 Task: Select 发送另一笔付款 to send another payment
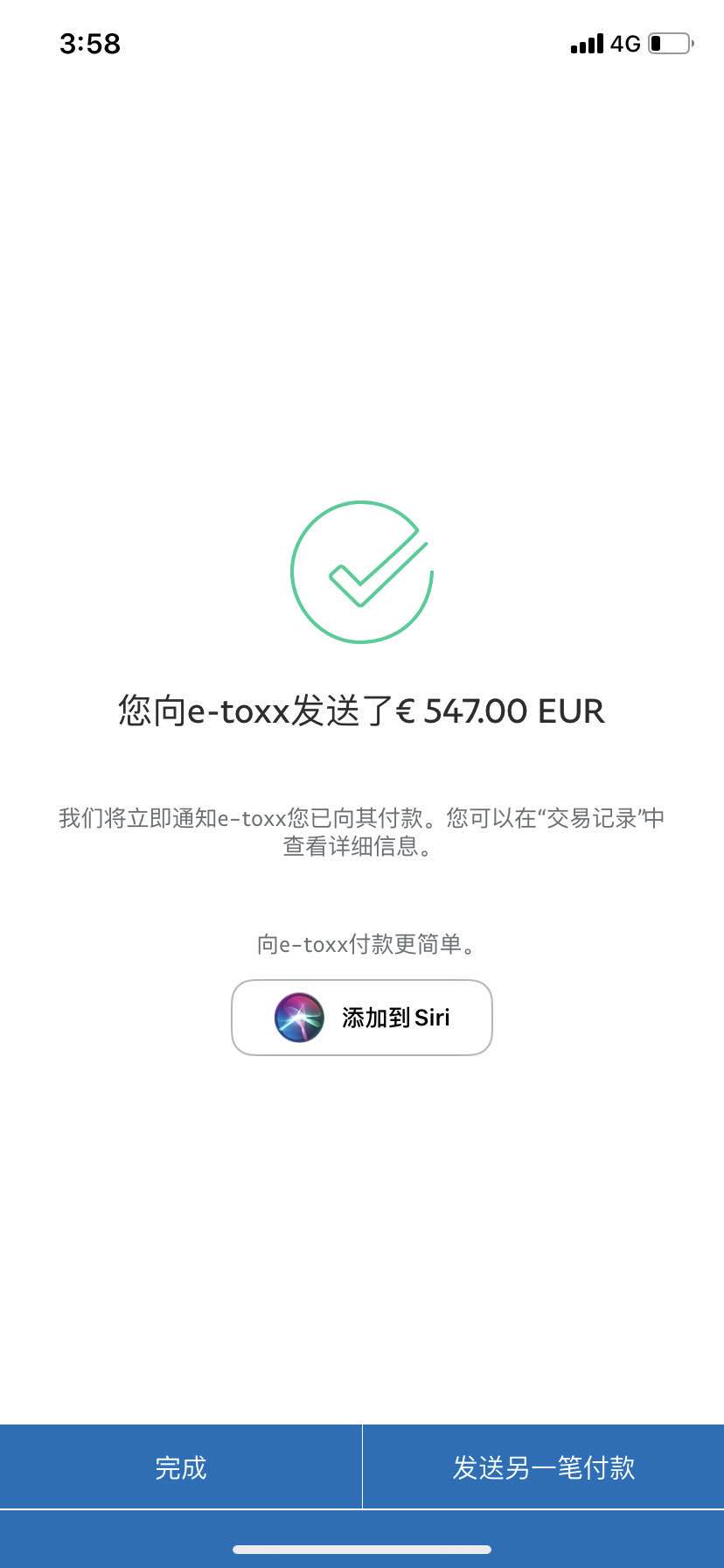click(x=543, y=1467)
